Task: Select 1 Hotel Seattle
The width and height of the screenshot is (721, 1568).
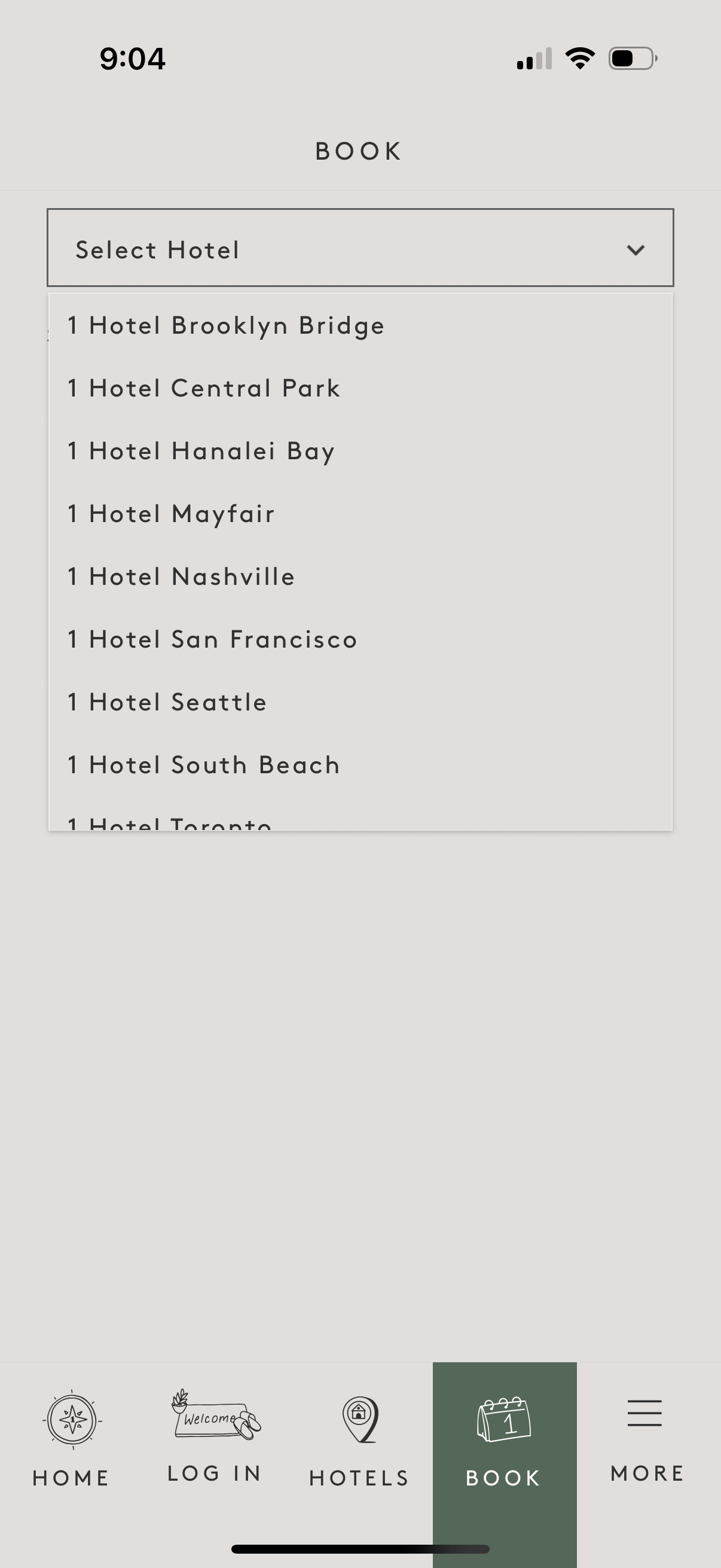Action: (166, 701)
